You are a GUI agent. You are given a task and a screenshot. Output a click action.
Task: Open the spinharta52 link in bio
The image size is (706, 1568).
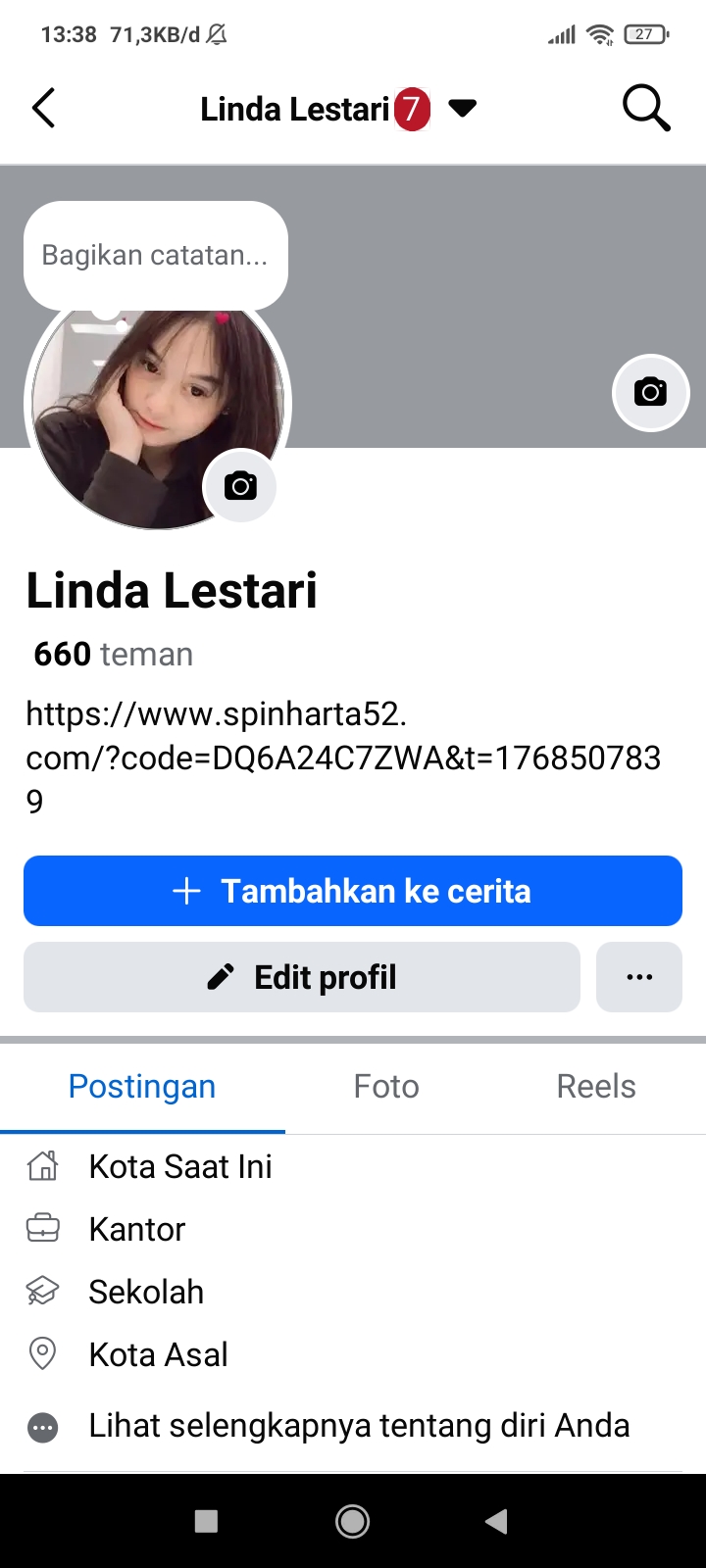tap(343, 757)
